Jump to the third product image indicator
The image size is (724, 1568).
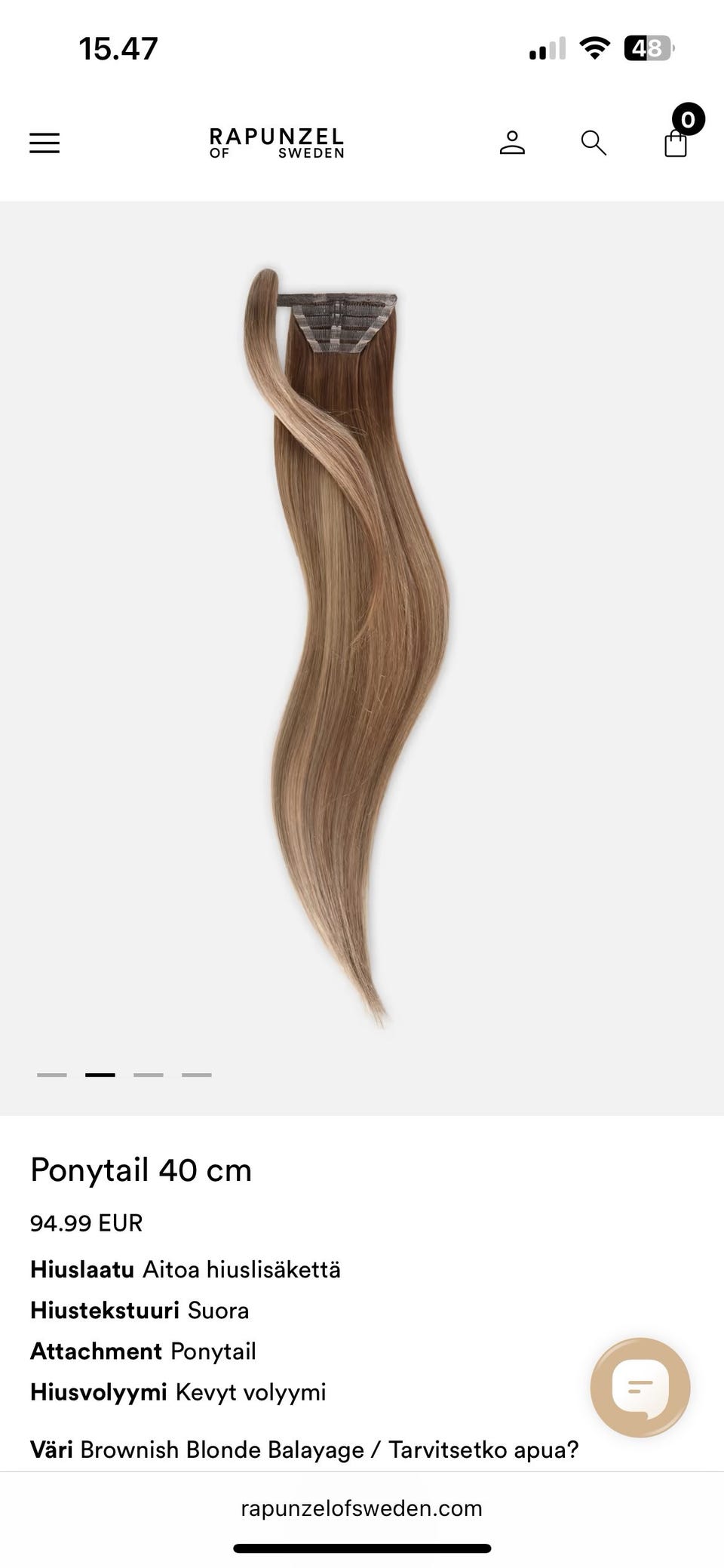tap(149, 1075)
